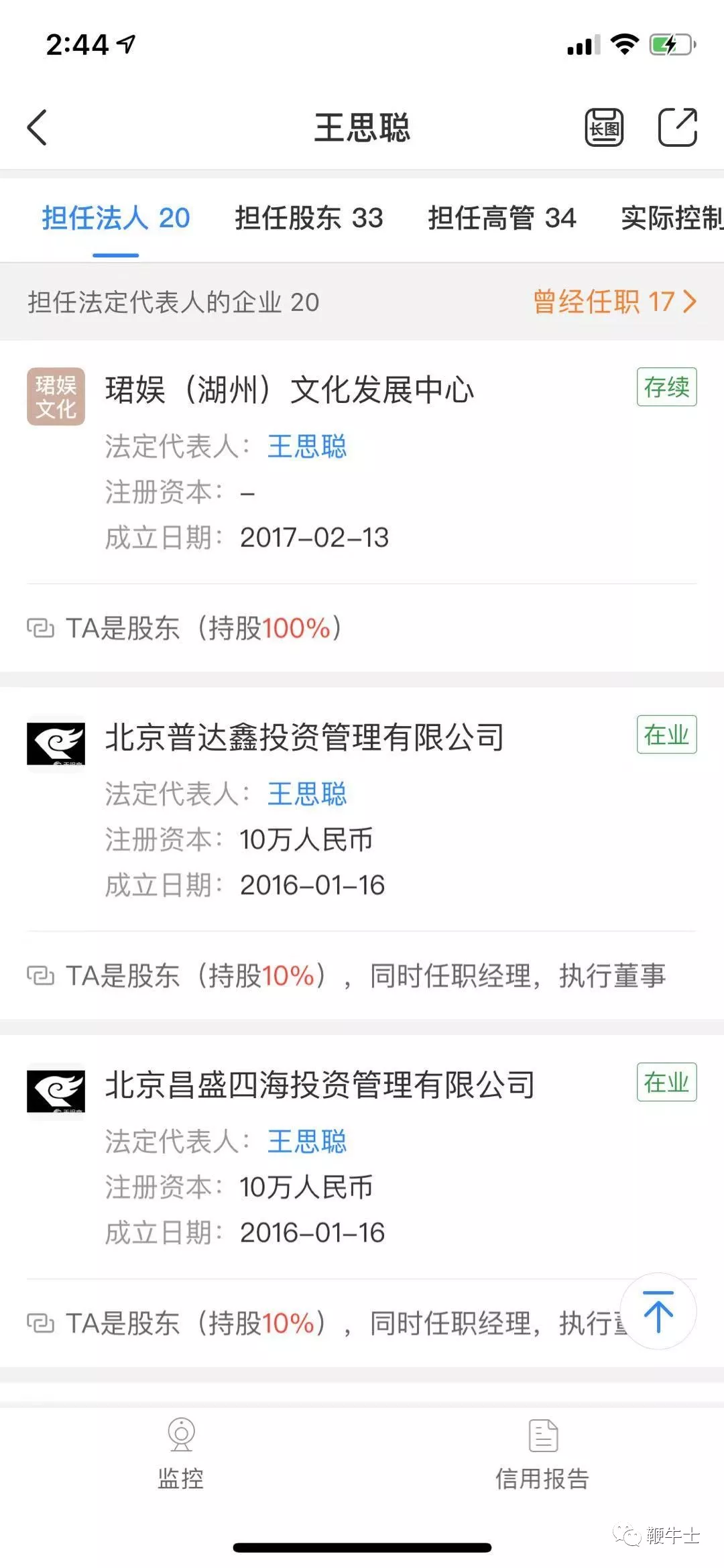Open 曾经任职 17 past positions
Image resolution: width=724 pixels, height=1568 pixels.
pyautogui.click(x=615, y=302)
